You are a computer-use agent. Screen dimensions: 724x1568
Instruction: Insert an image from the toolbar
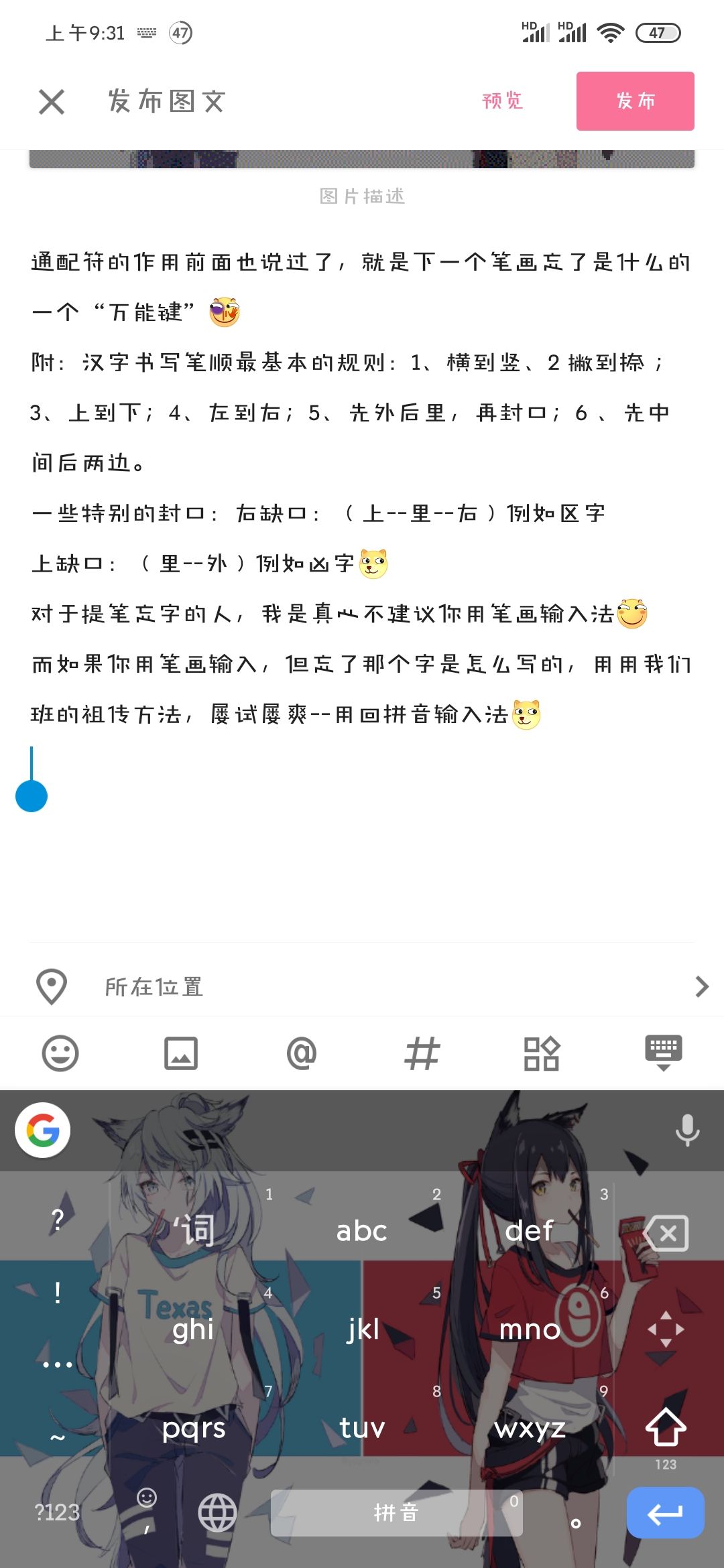(x=181, y=1053)
